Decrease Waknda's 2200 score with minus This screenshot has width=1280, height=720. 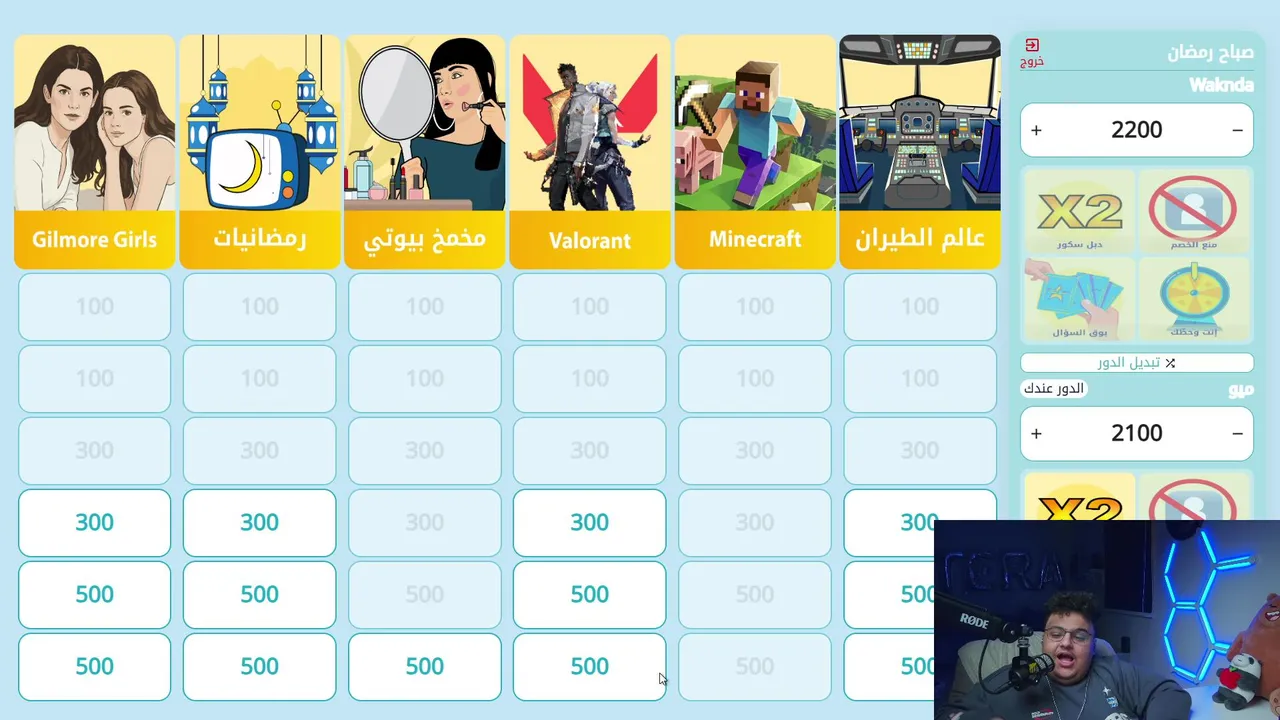(1237, 130)
